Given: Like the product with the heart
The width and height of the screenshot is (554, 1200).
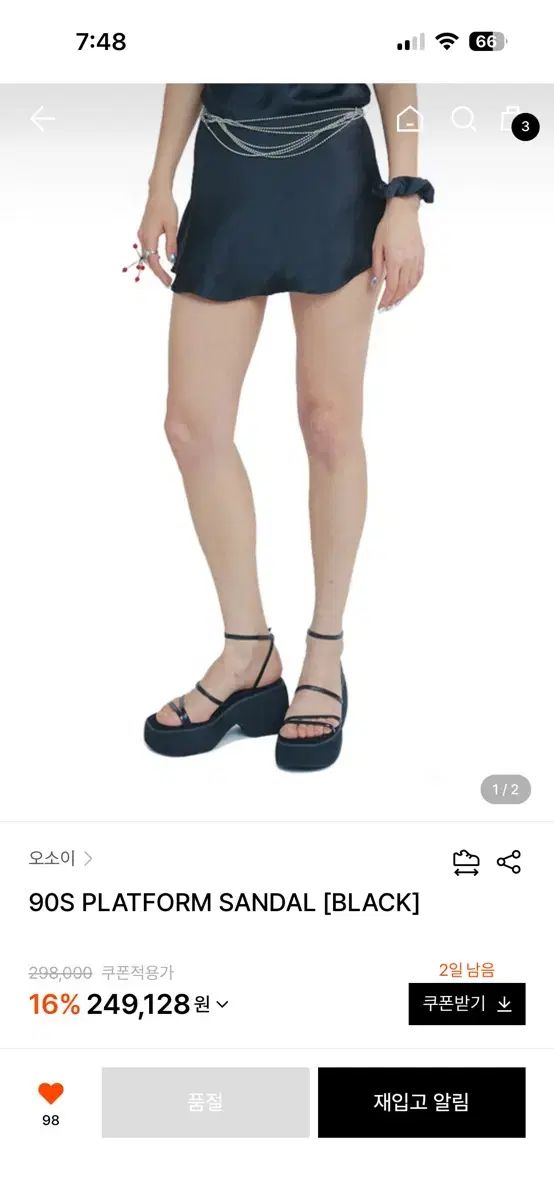Looking at the screenshot, I should 51,1094.
